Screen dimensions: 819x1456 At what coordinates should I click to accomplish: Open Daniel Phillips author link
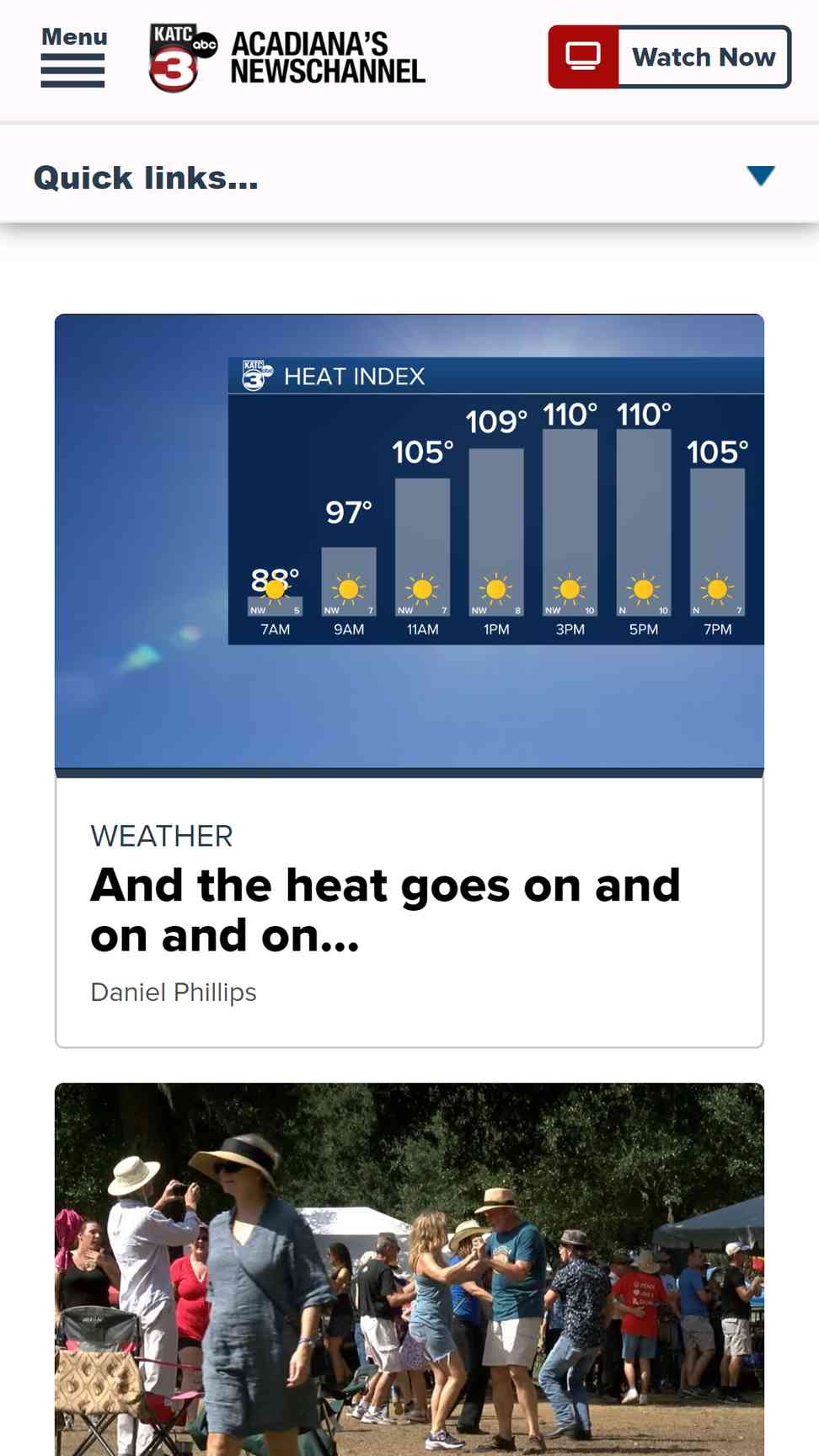[174, 993]
